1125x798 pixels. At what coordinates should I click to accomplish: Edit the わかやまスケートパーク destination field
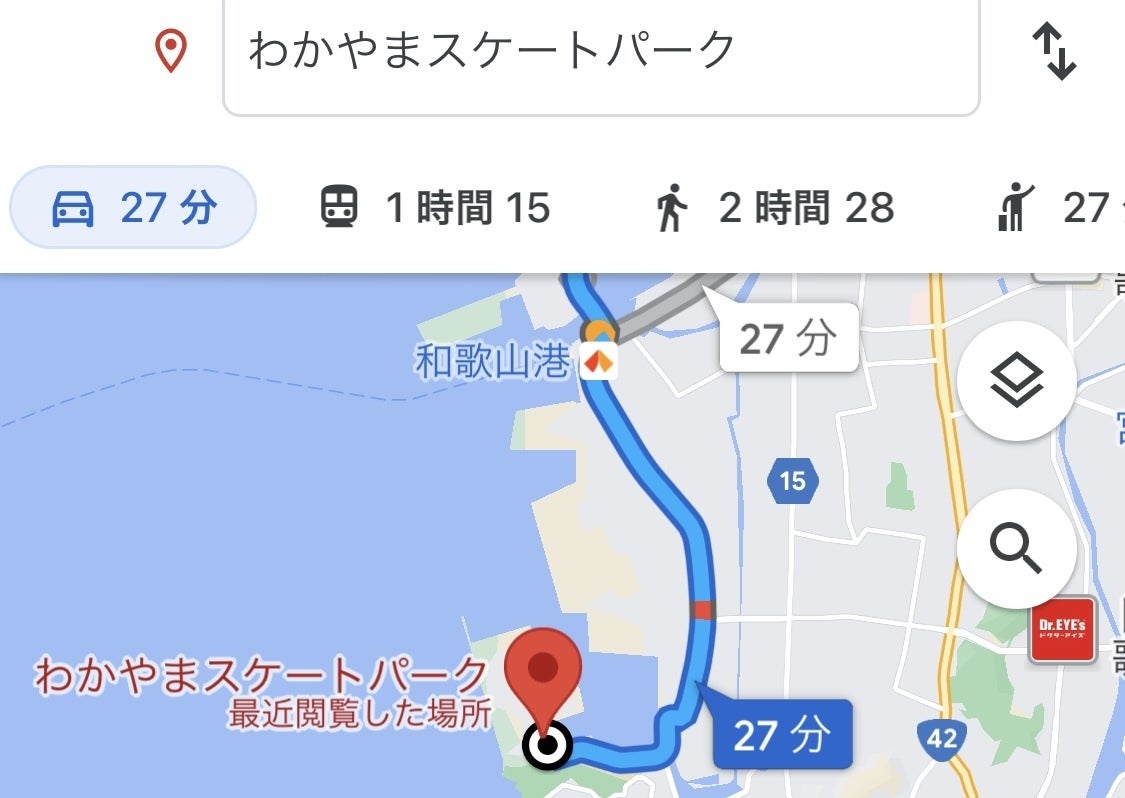(600, 50)
